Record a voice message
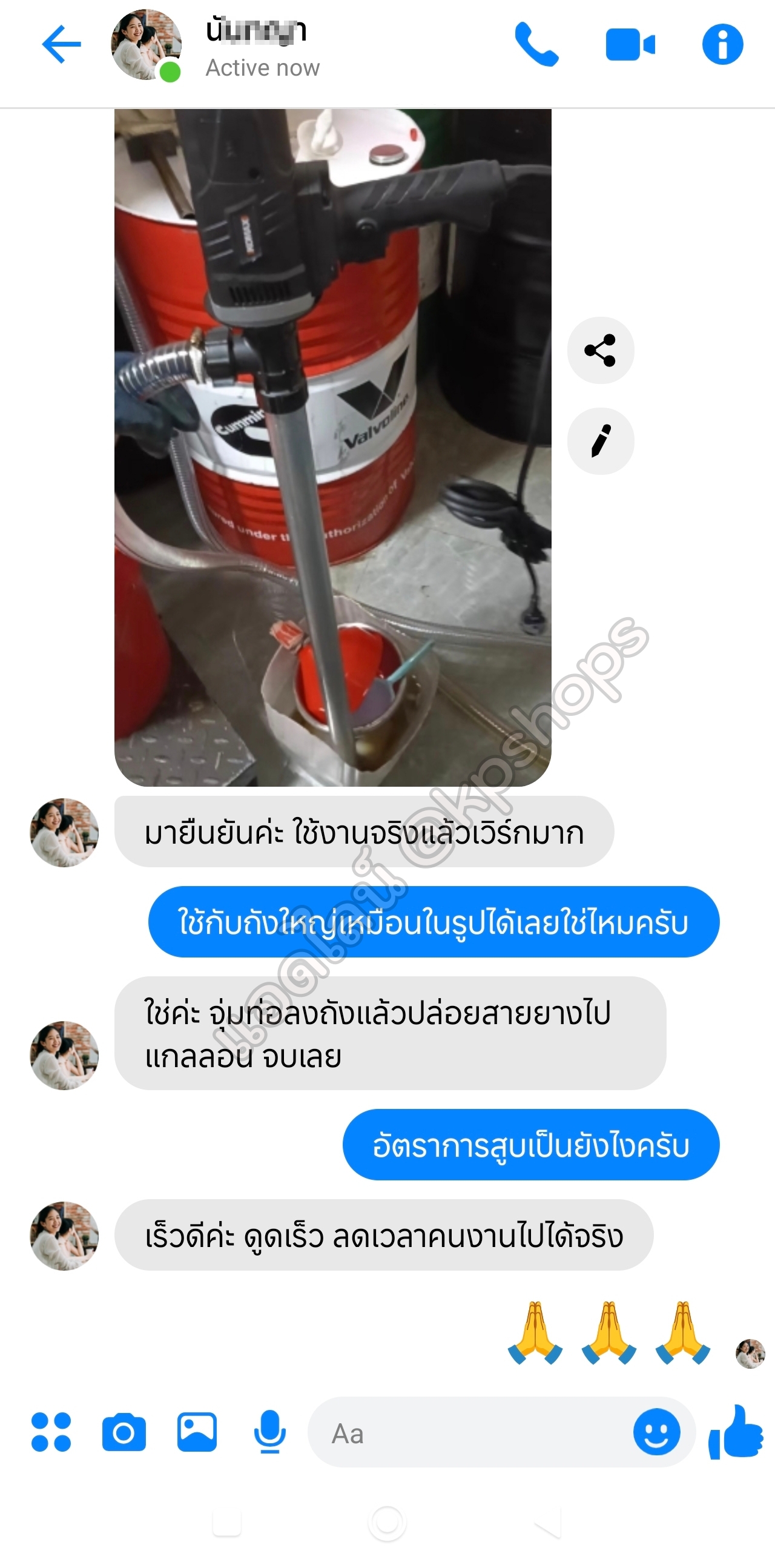Image resolution: width=775 pixels, height=1568 pixels. pyautogui.click(x=269, y=1432)
